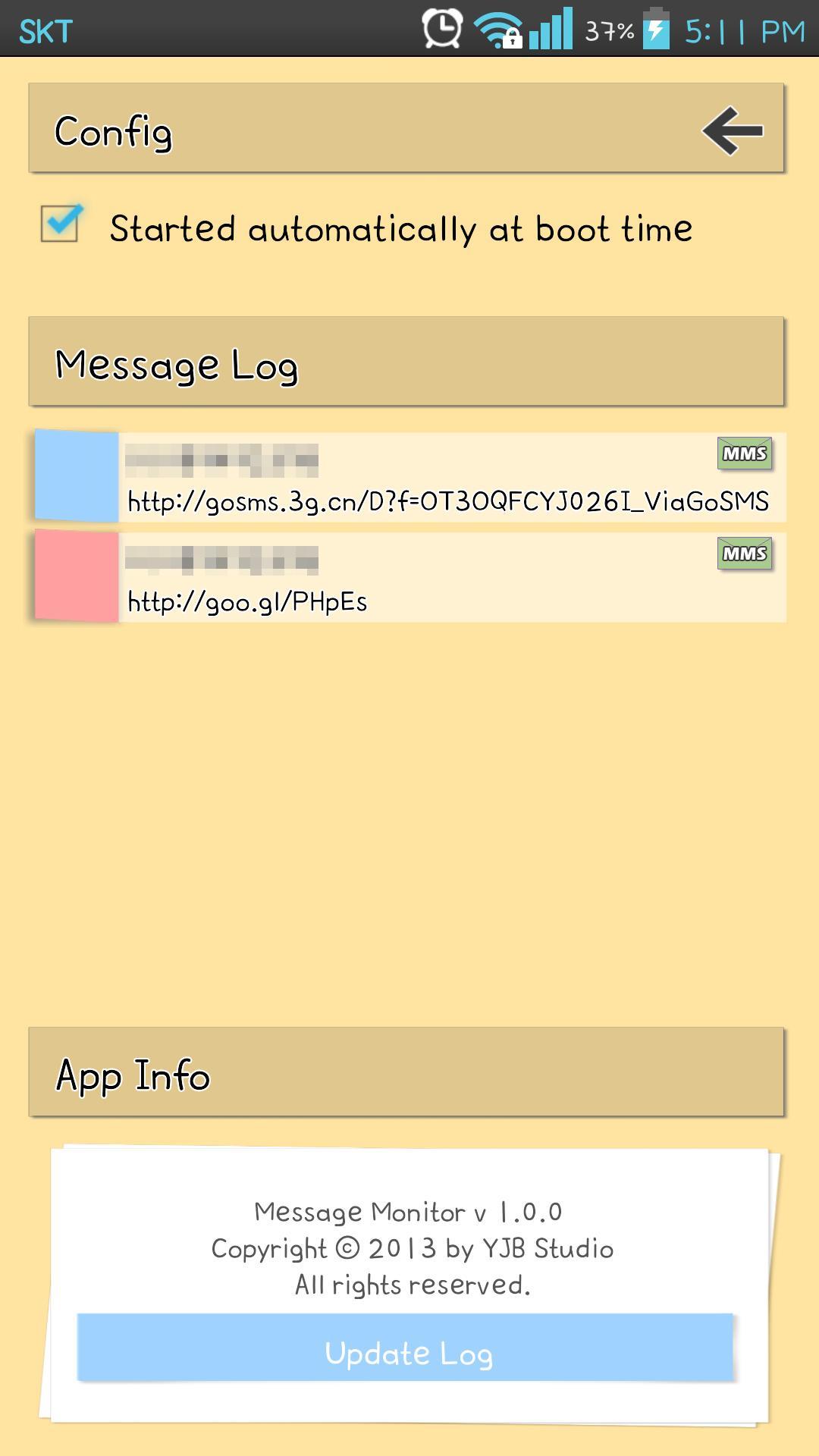Click the charging battery icon in the status bar
The height and width of the screenshot is (1456, 819).
pyautogui.click(x=654, y=29)
